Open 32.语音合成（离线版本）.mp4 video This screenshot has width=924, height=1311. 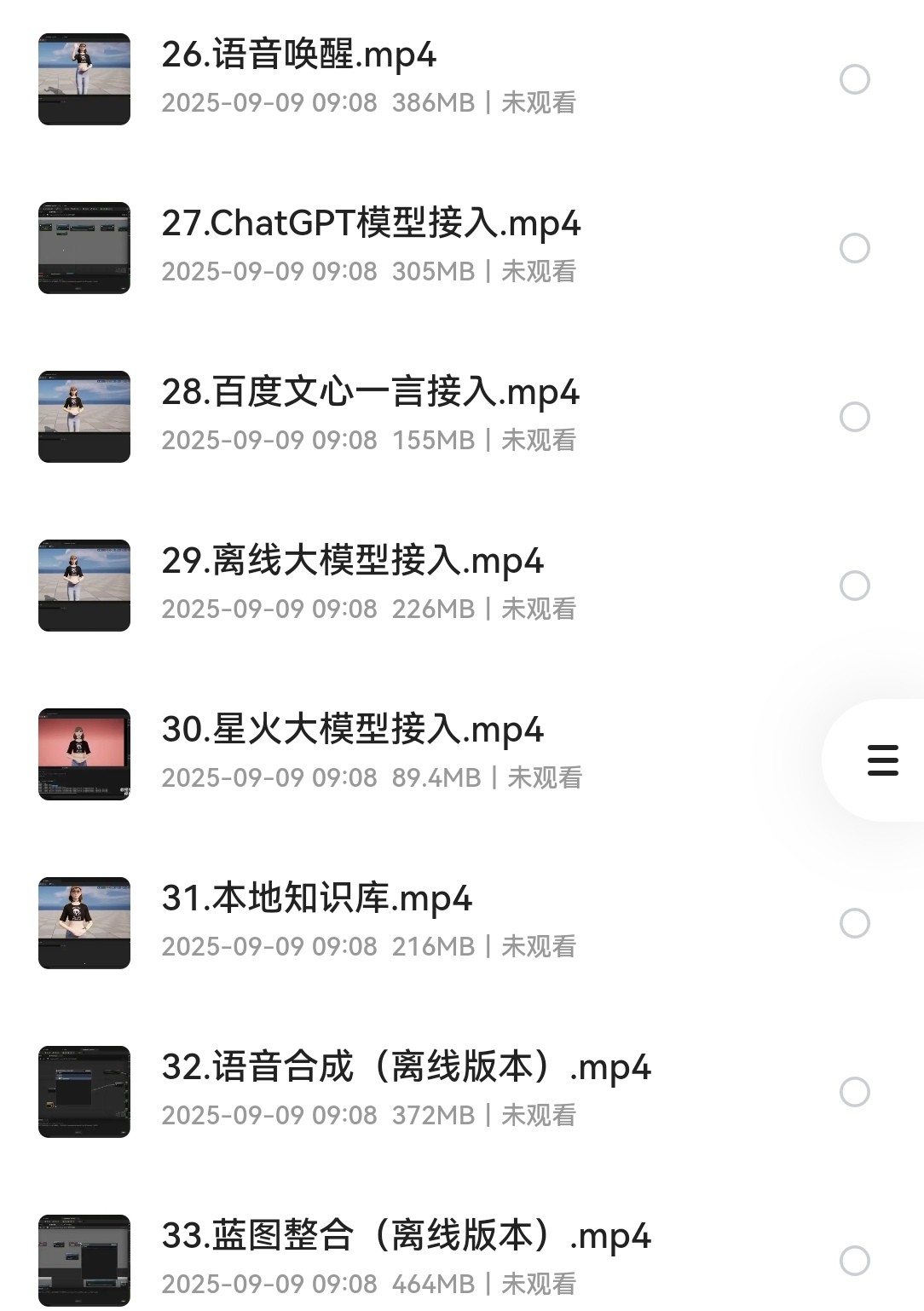(406, 1068)
